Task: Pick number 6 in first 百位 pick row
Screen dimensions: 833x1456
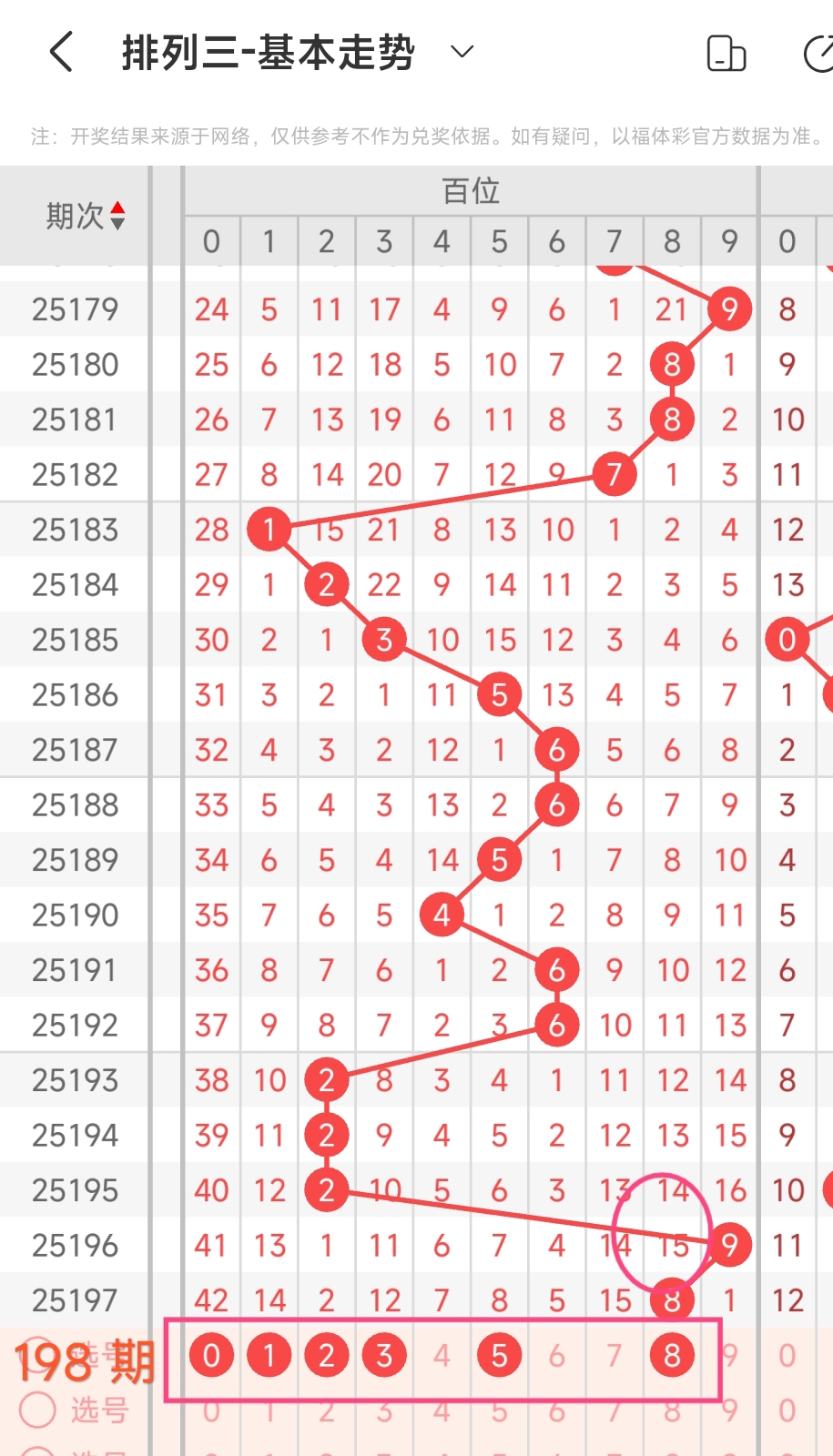Action: 557,1356
